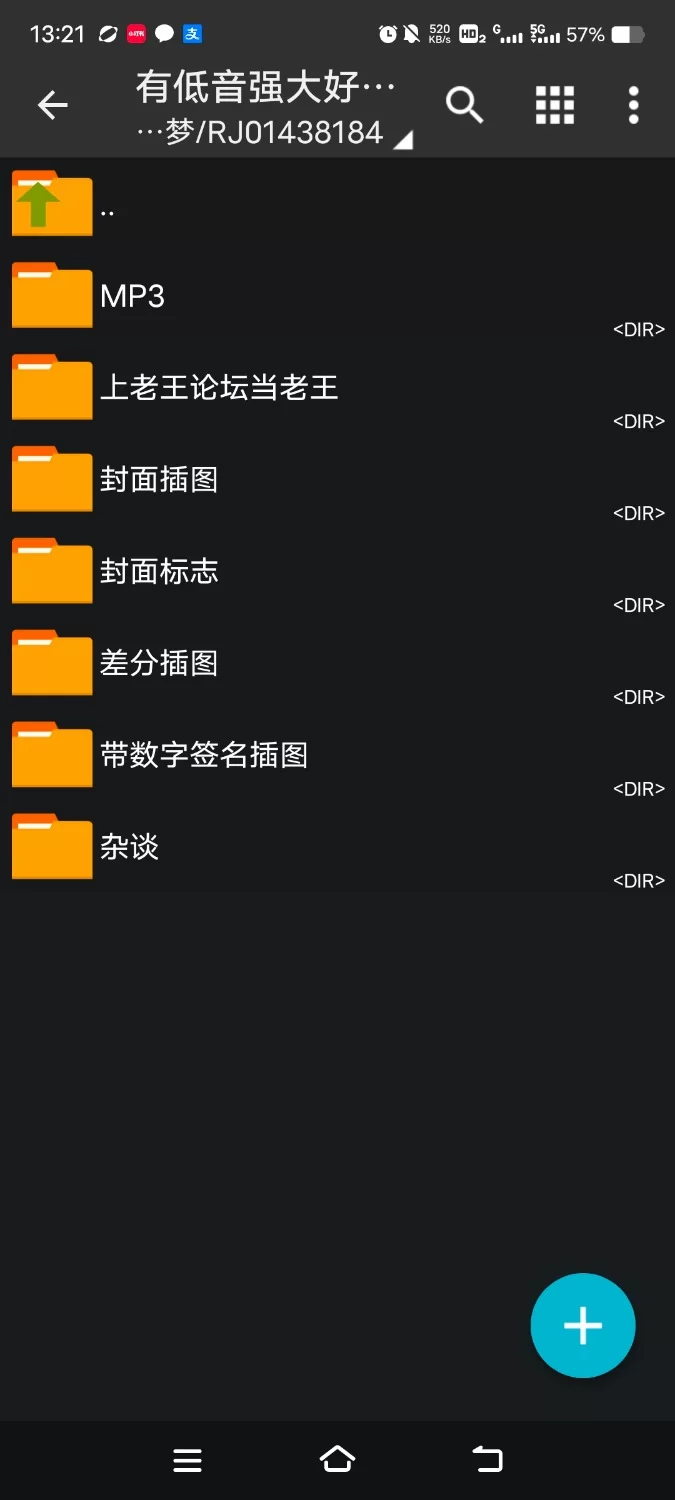This screenshot has height=1500, width=675.
Task: Open the search magnifier icon
Action: (x=464, y=104)
